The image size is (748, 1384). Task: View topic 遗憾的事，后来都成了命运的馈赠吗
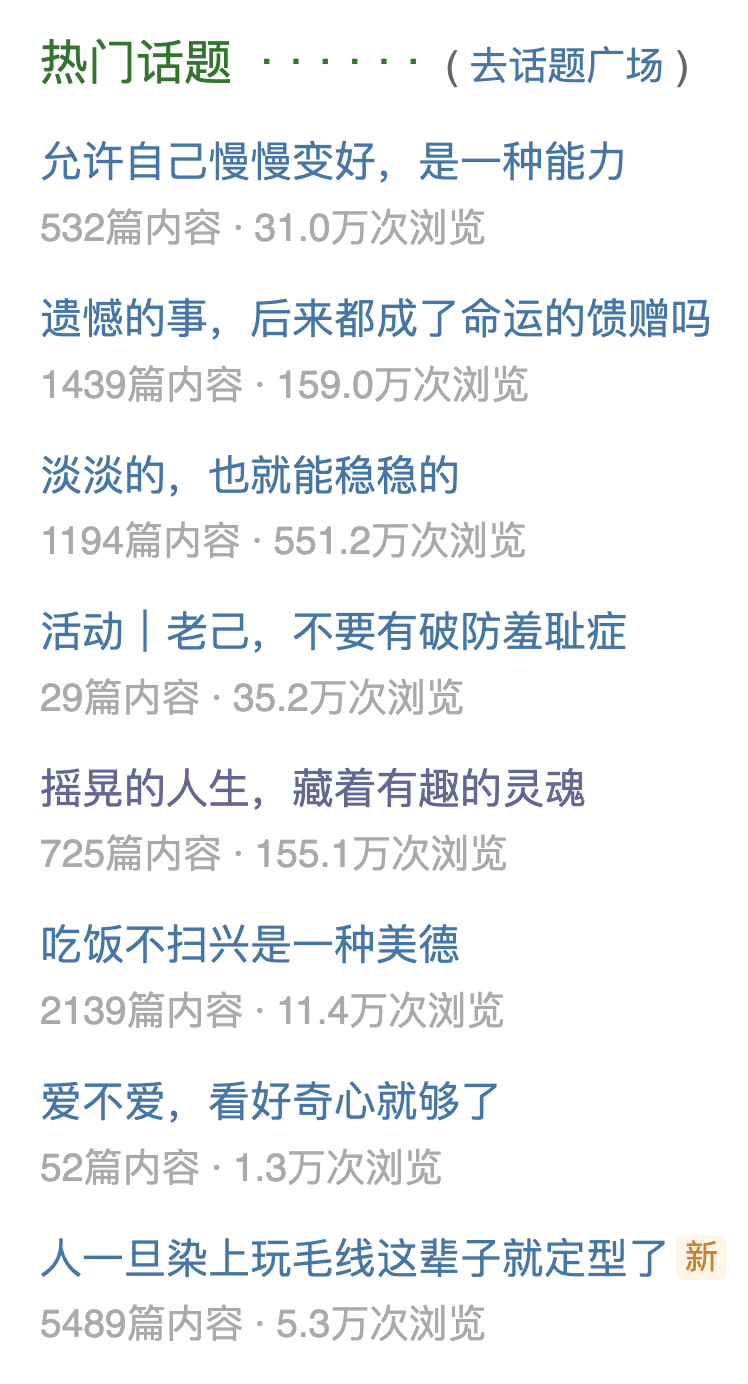375,320
